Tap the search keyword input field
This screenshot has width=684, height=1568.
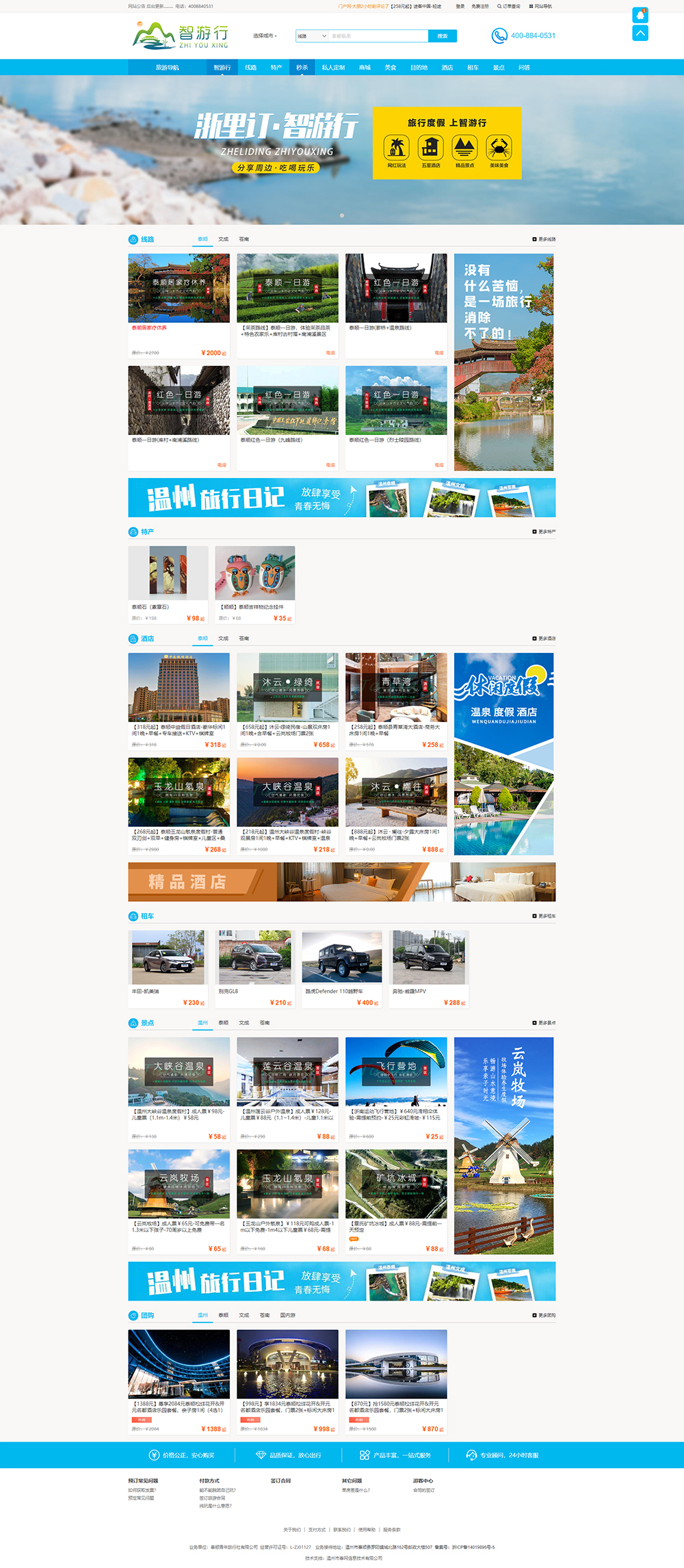[378, 36]
